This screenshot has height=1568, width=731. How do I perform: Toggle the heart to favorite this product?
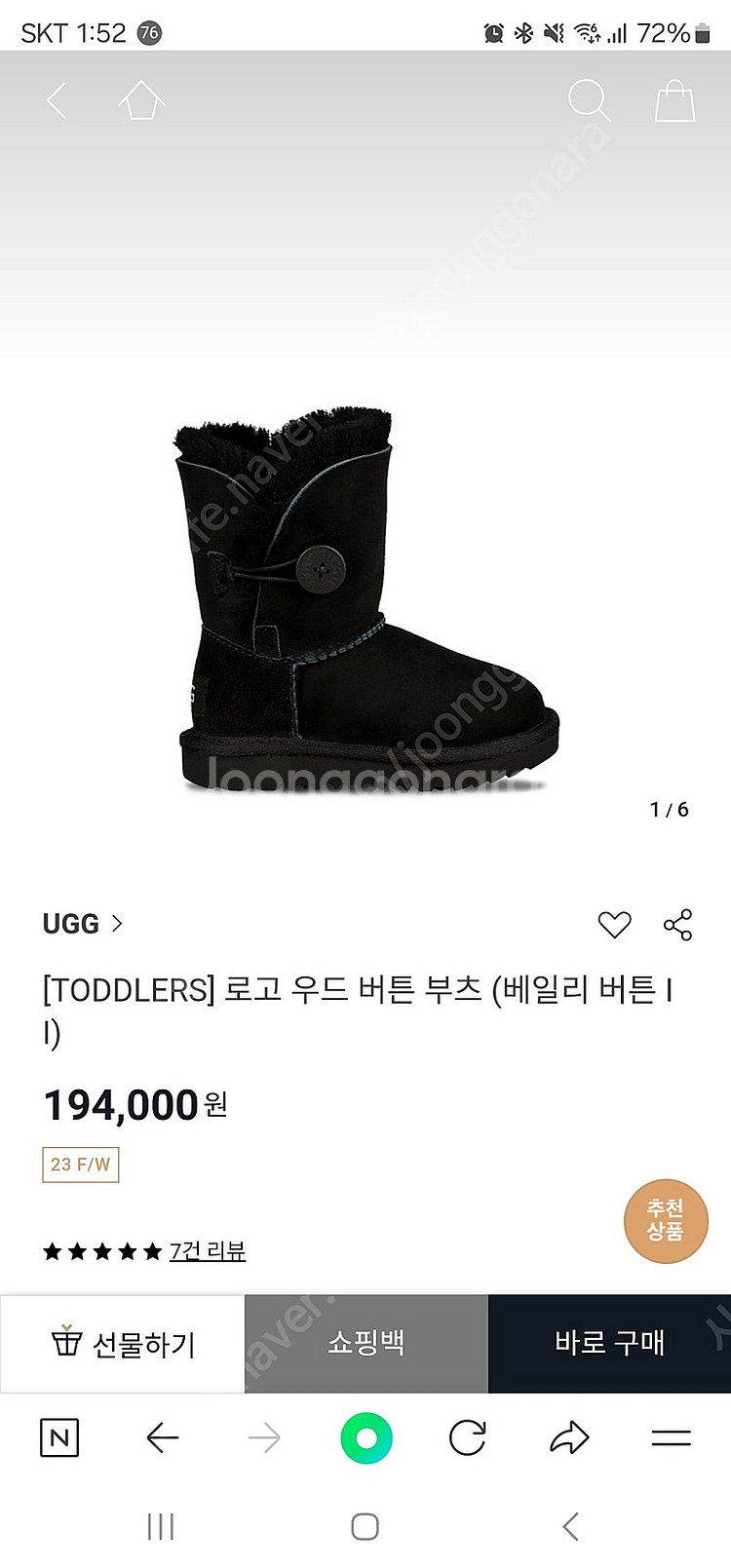614,924
